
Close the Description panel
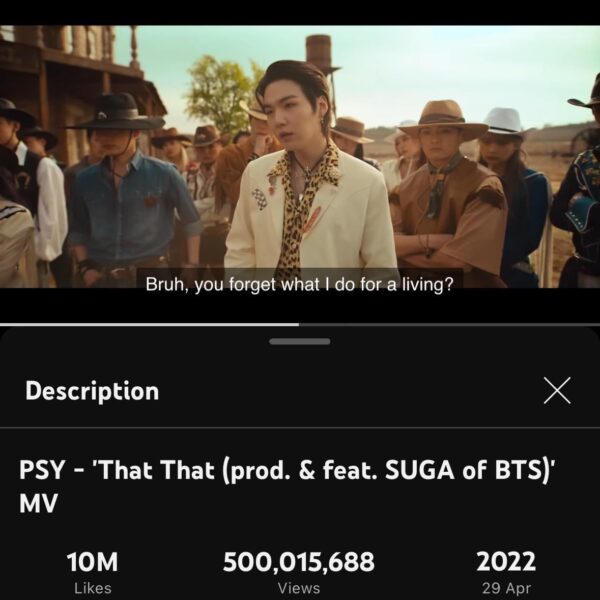click(x=557, y=390)
